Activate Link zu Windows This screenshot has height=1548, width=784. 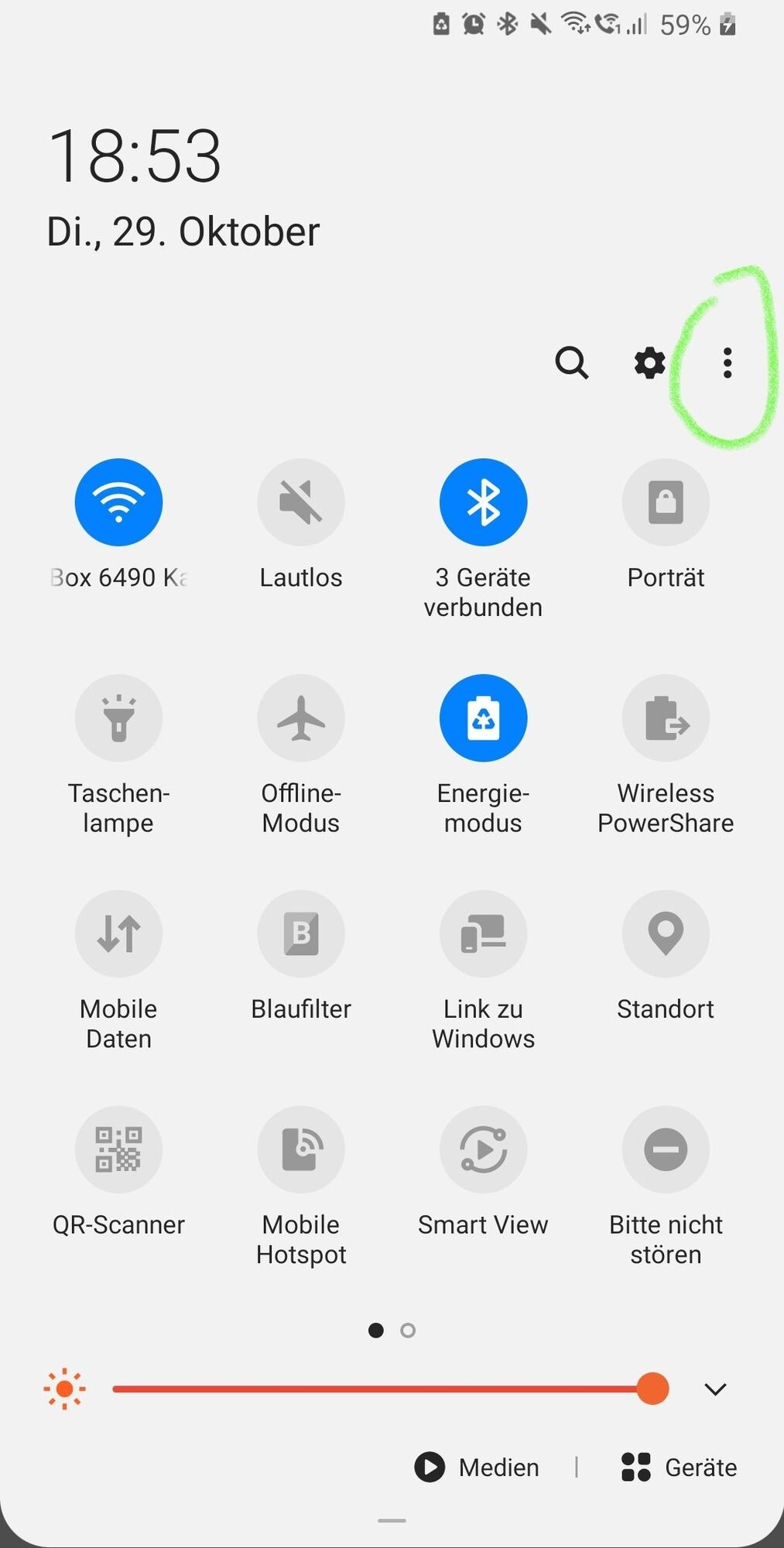point(483,933)
